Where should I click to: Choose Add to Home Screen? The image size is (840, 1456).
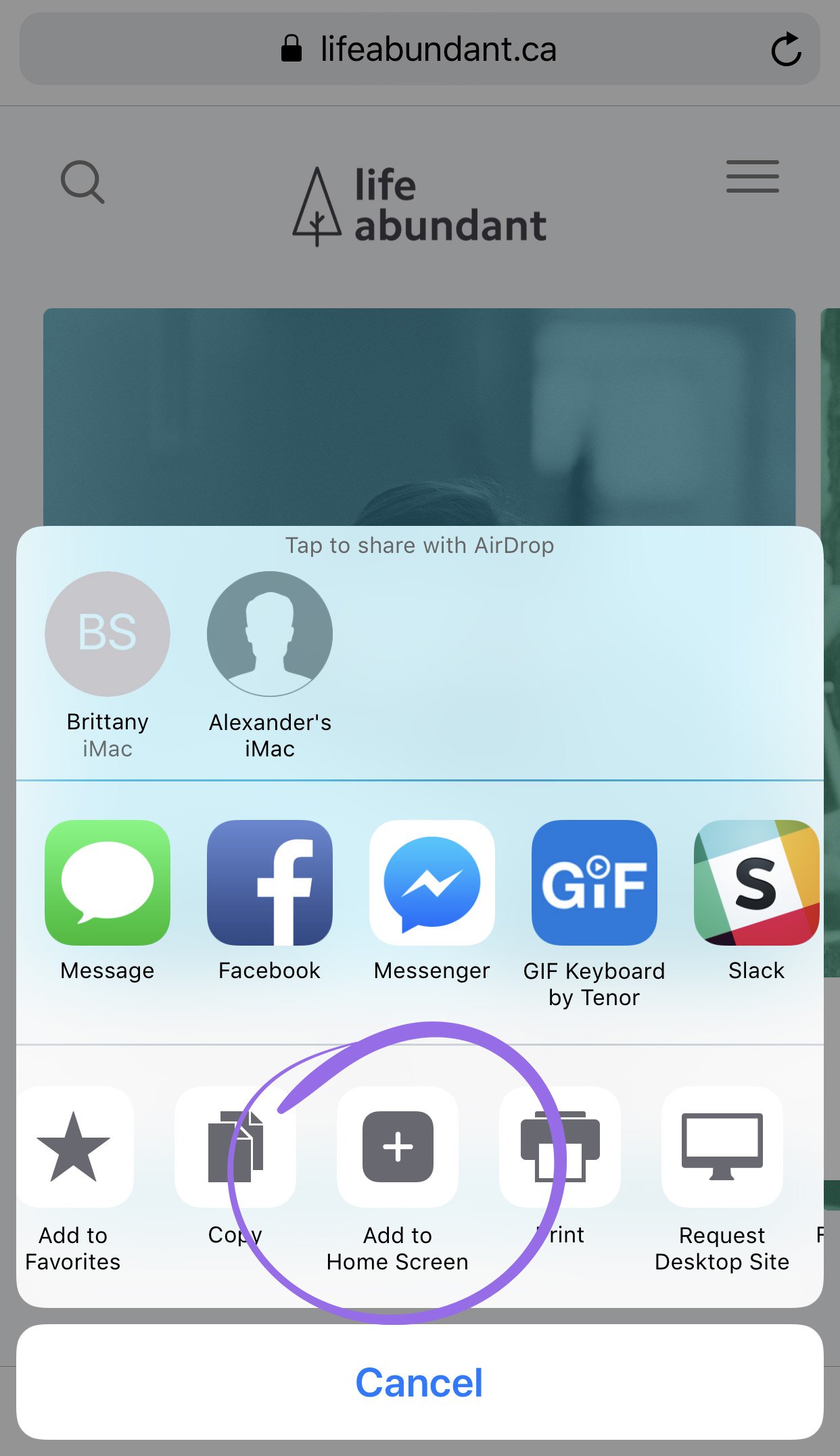(x=398, y=1147)
